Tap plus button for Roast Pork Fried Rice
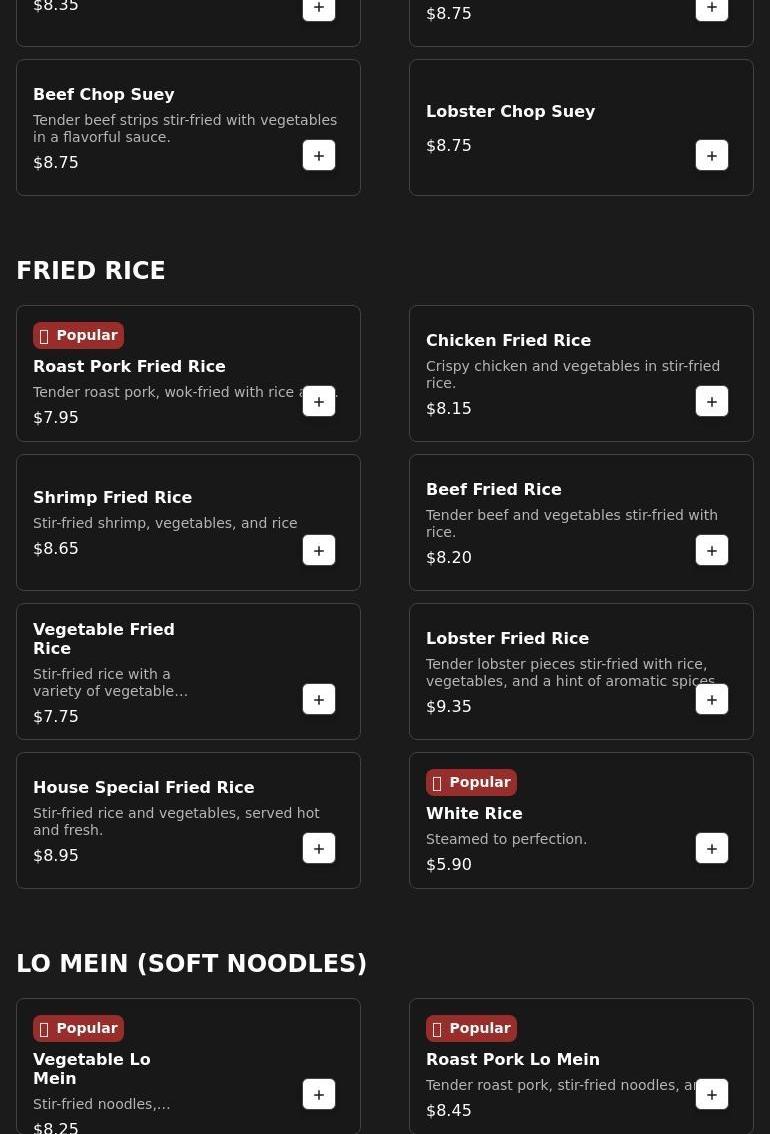Viewport: 770px width, 1134px height. 319,402
